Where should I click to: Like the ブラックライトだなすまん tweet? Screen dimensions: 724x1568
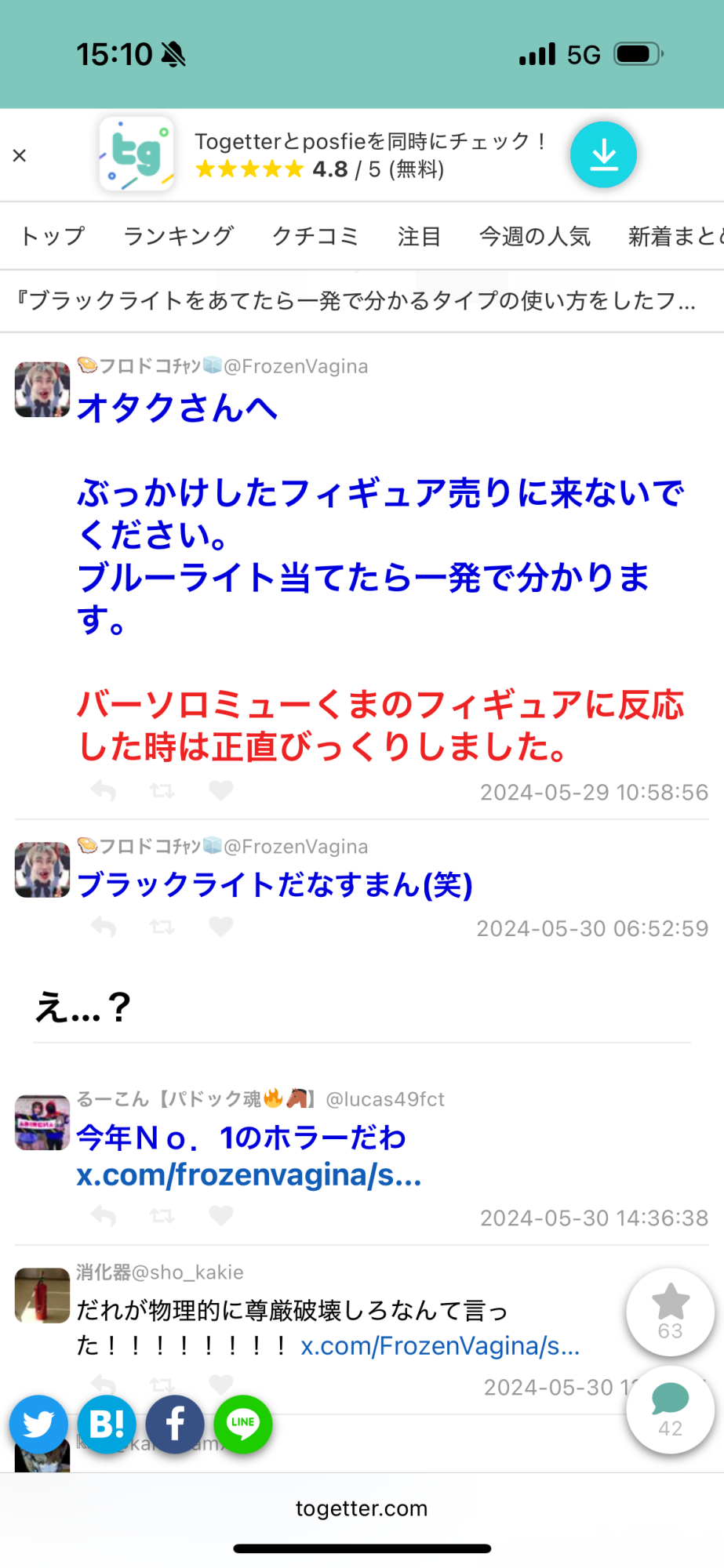pyautogui.click(x=221, y=927)
